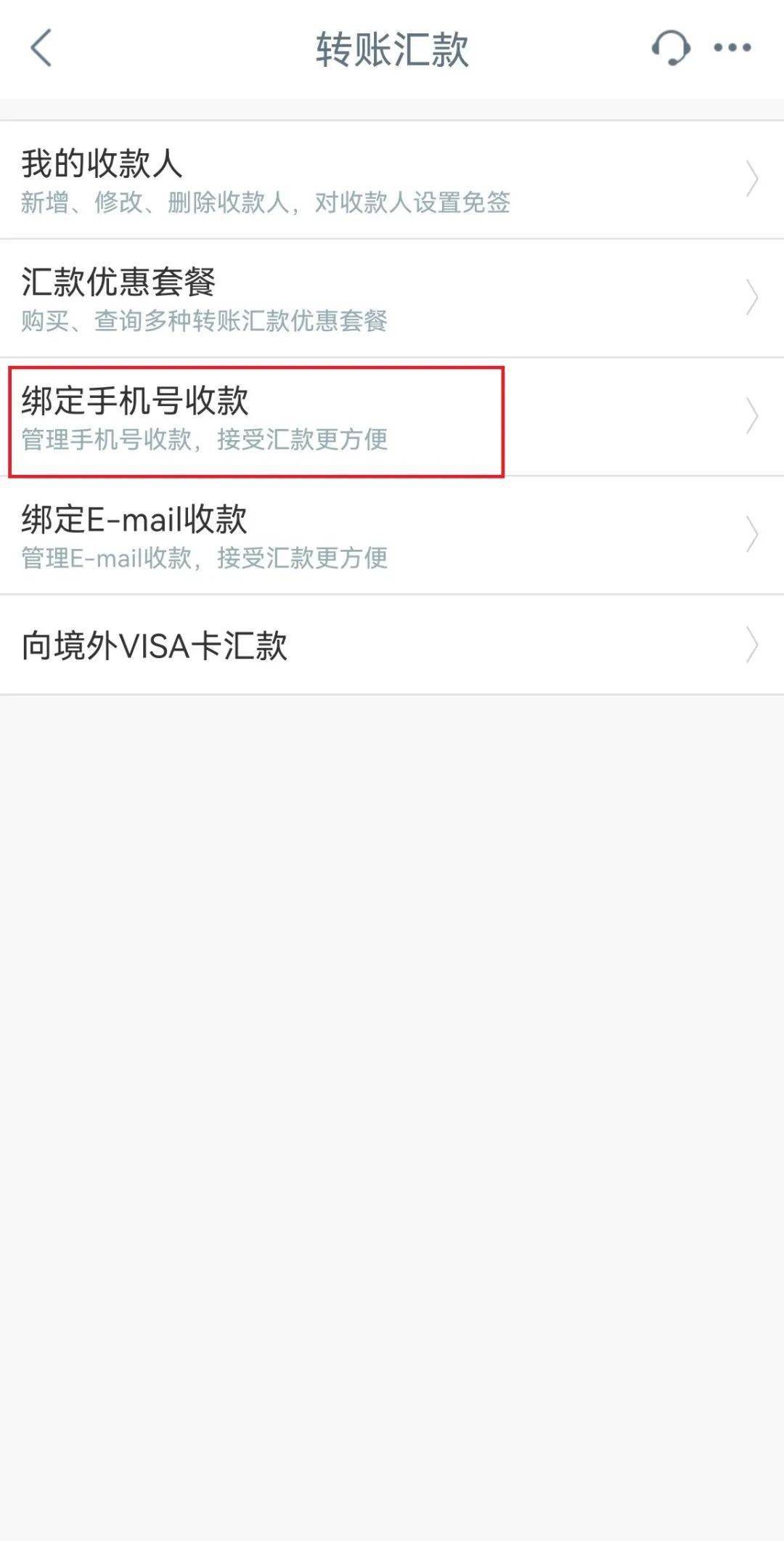
Task: Open customer service headset icon
Action: [669, 48]
